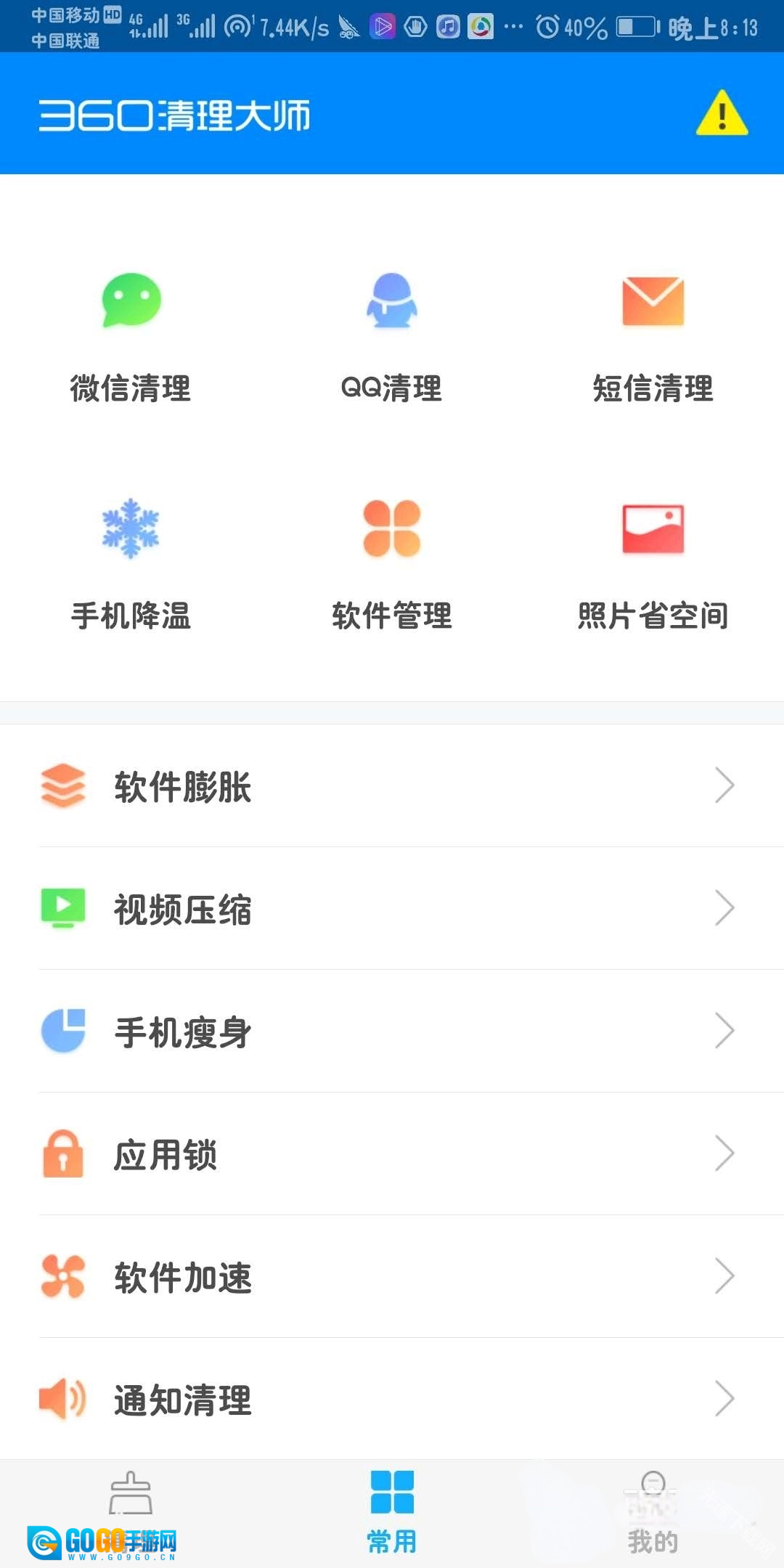Select 短信清理 (SMS cleanup)
The image size is (784, 1568).
click(x=653, y=335)
